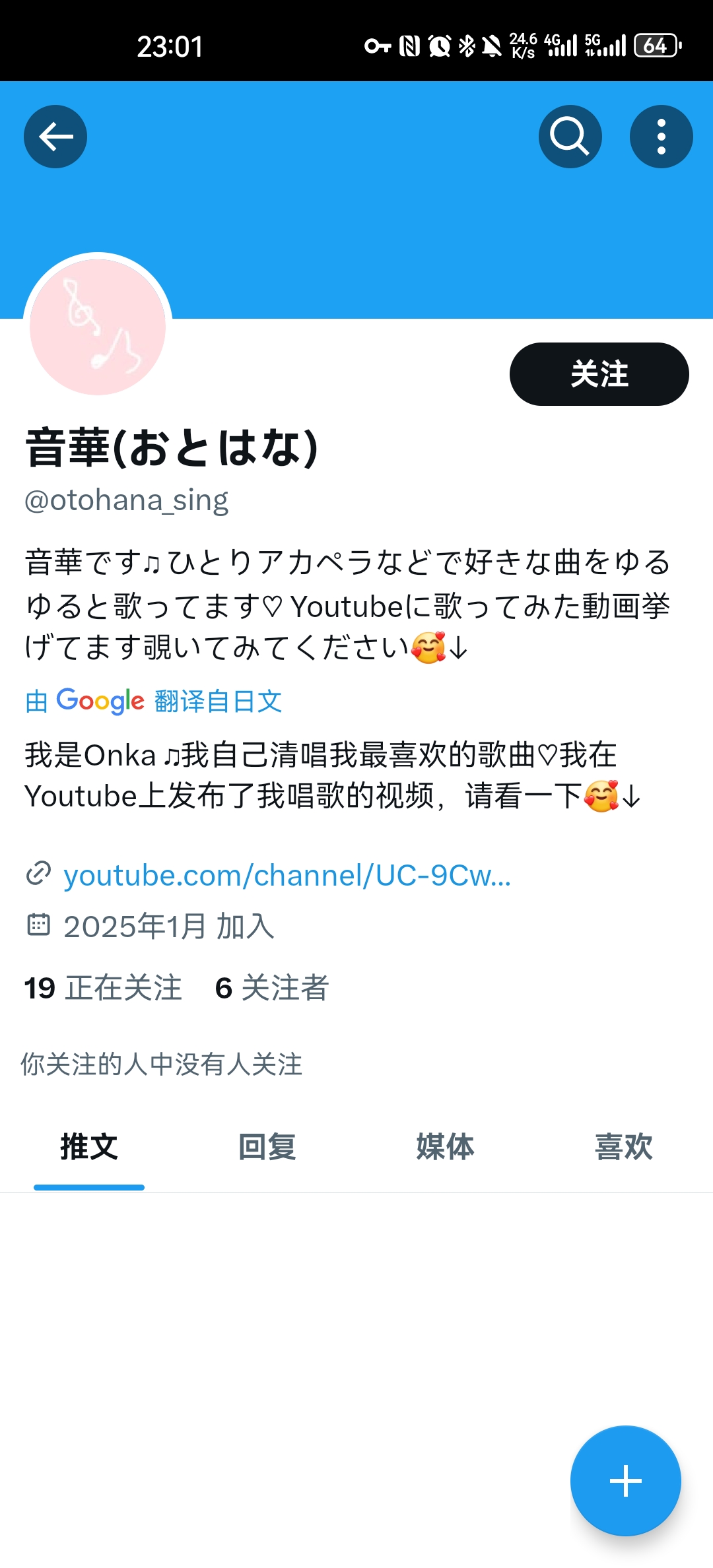
Task: Switch to the 喜欢 tab
Action: [x=624, y=1147]
